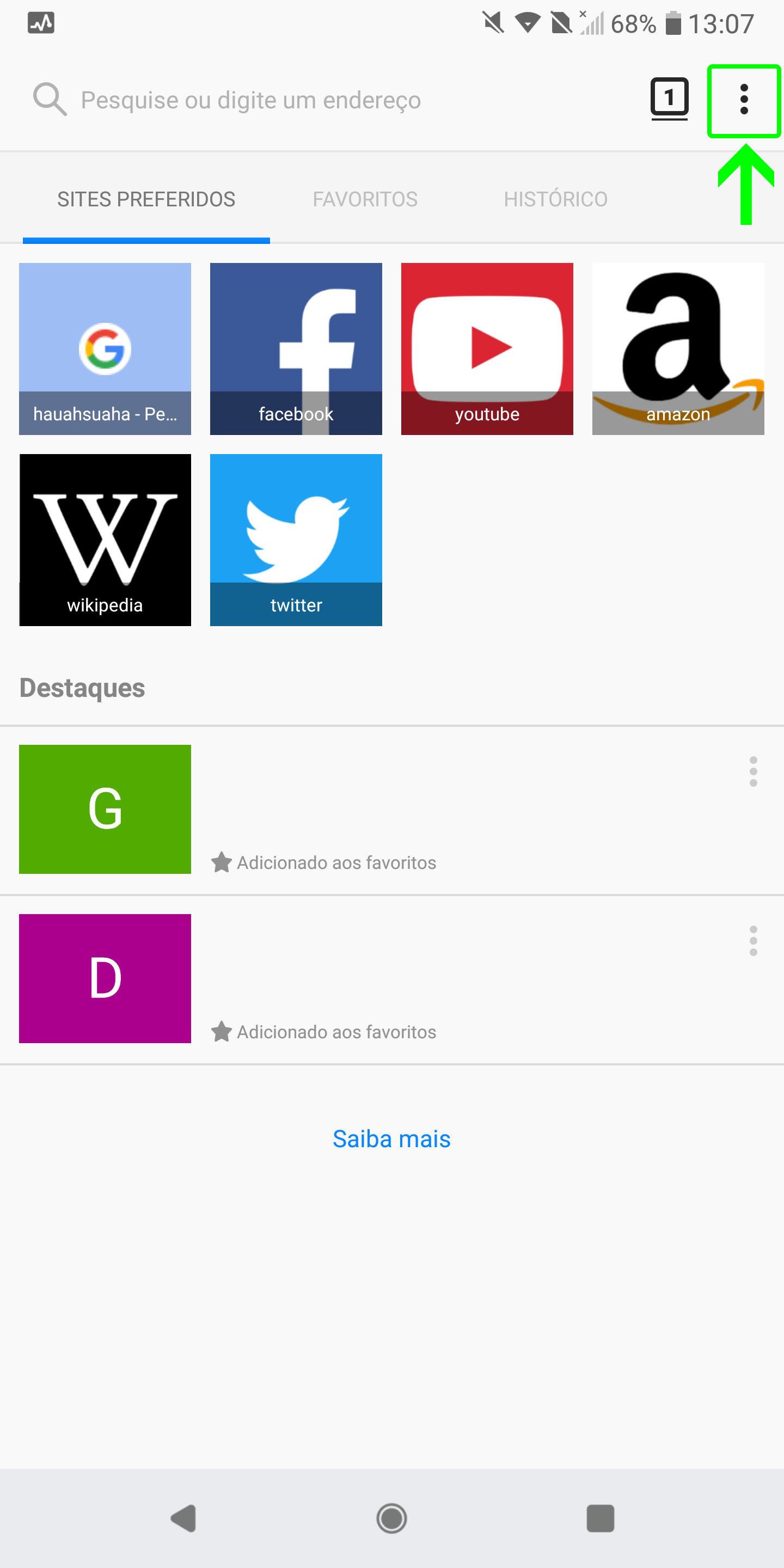Open the wikipedia site tile
The height and width of the screenshot is (1568, 784).
105,540
